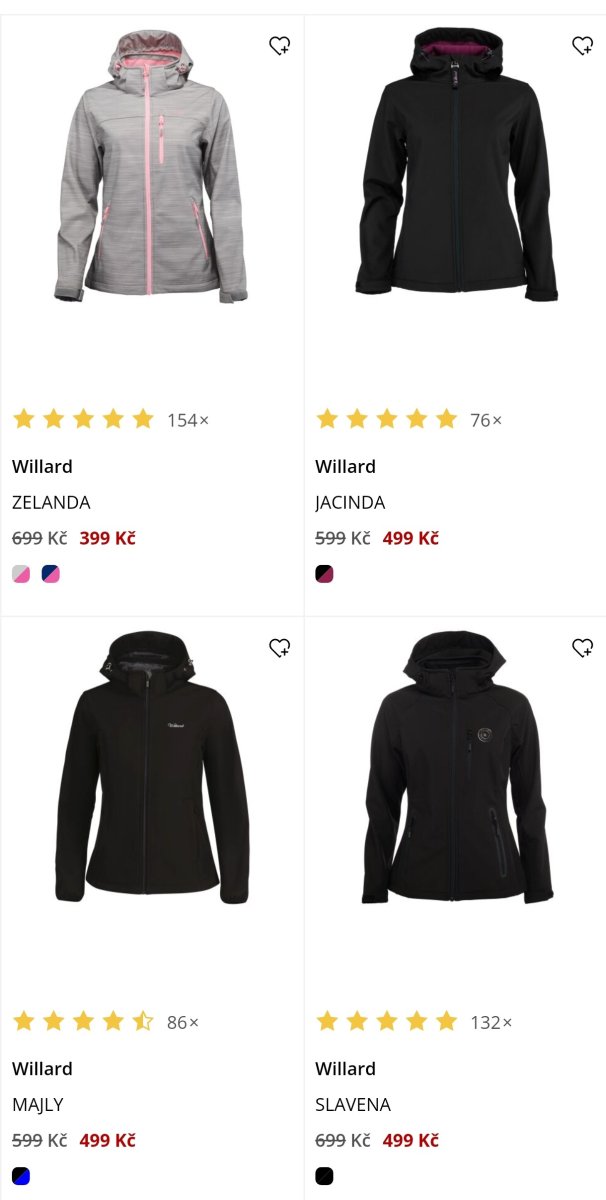Pick SLAVENA black color swatch
606x1200 pixels.
324,1176
